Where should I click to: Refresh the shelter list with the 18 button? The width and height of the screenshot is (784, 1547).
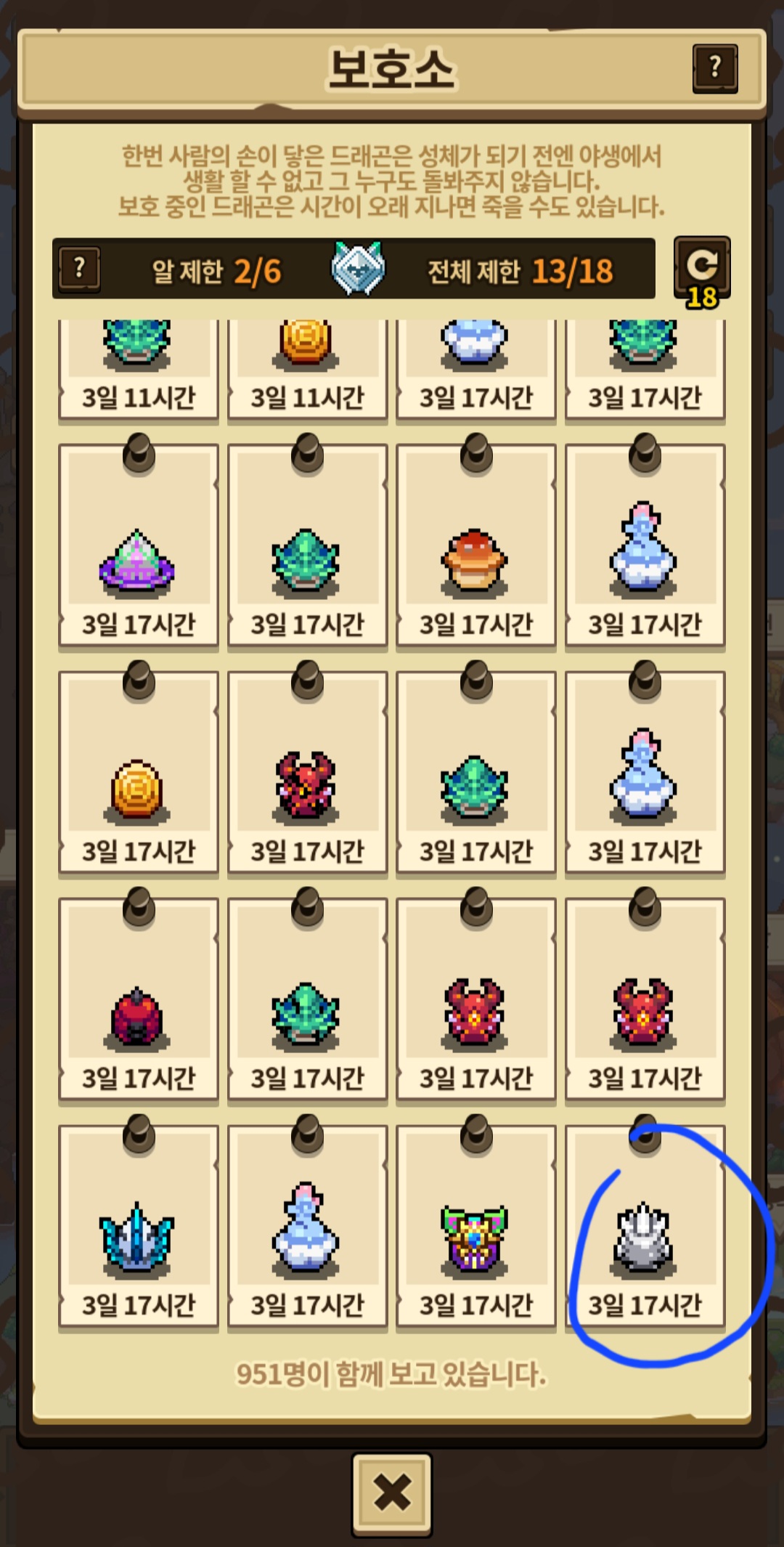[x=702, y=270]
